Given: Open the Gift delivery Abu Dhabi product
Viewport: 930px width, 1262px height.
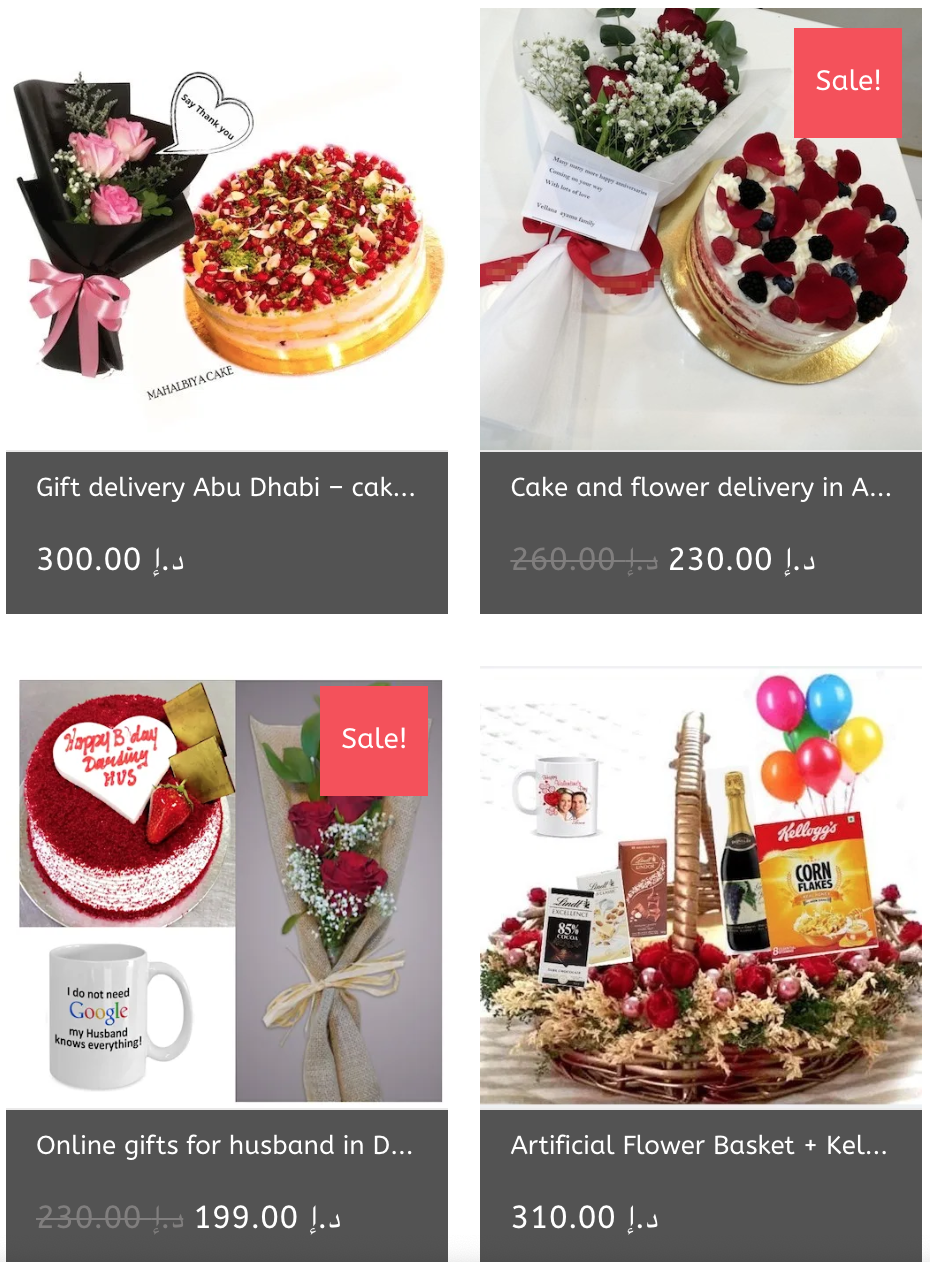Looking at the screenshot, I should click(226, 487).
